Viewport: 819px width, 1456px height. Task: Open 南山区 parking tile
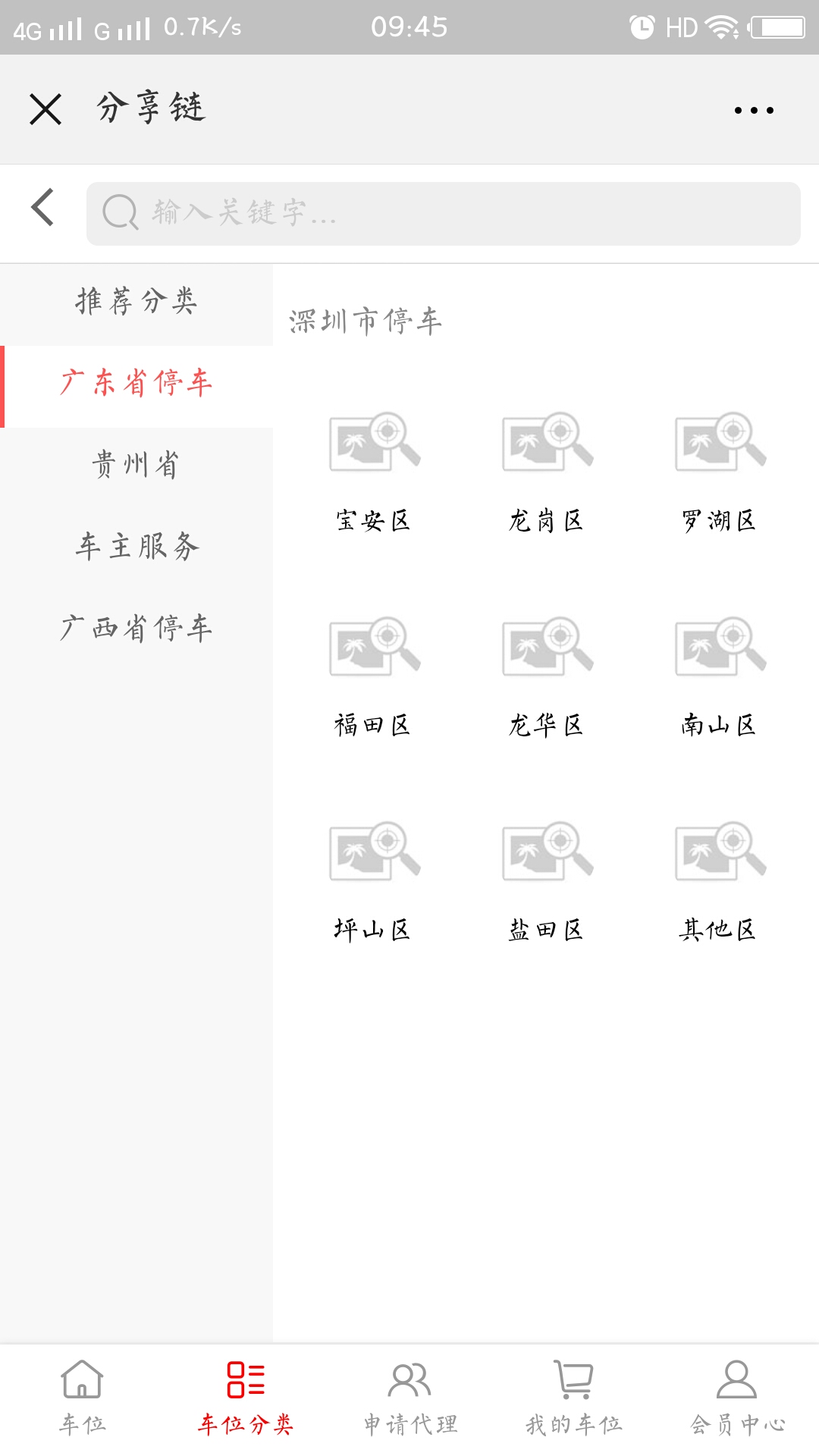coord(719,675)
